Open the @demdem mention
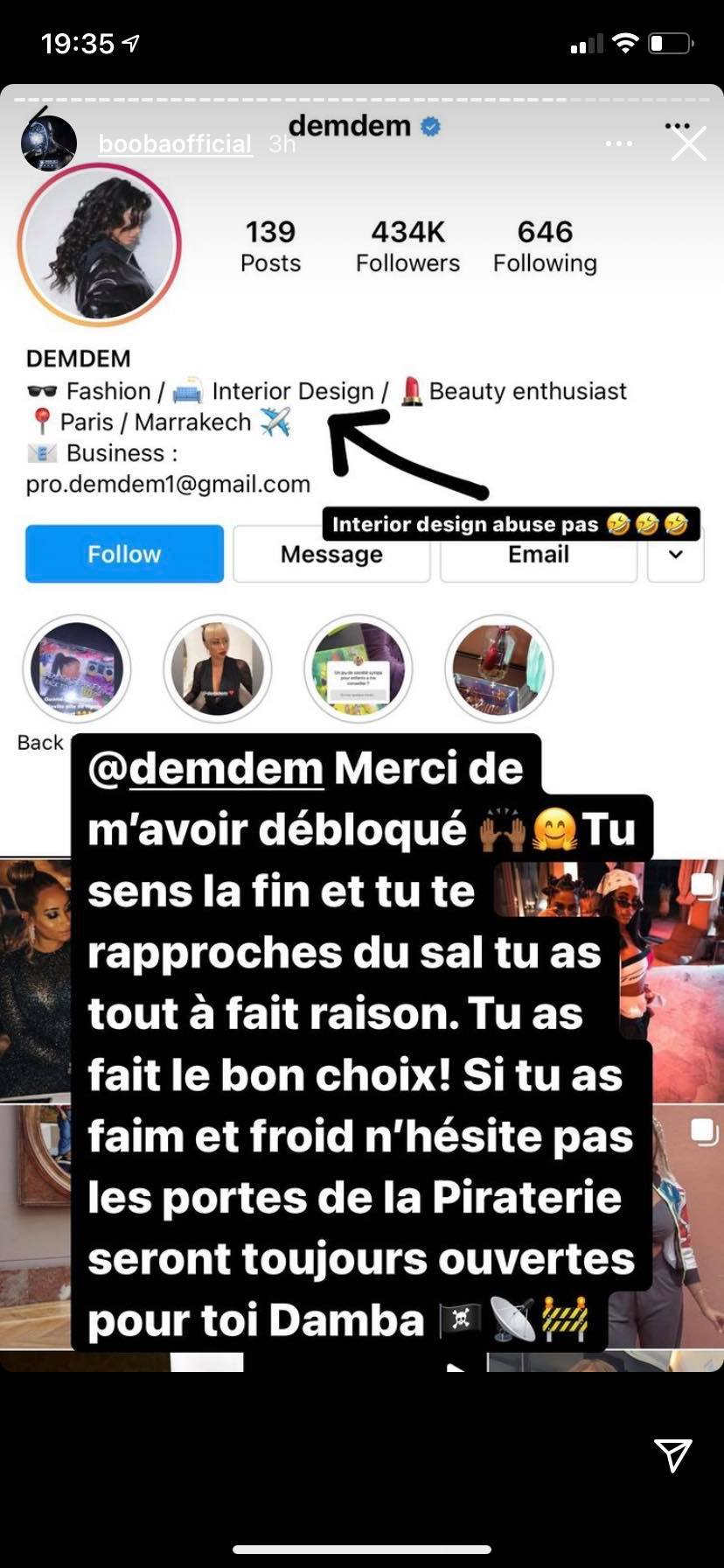 click(205, 769)
